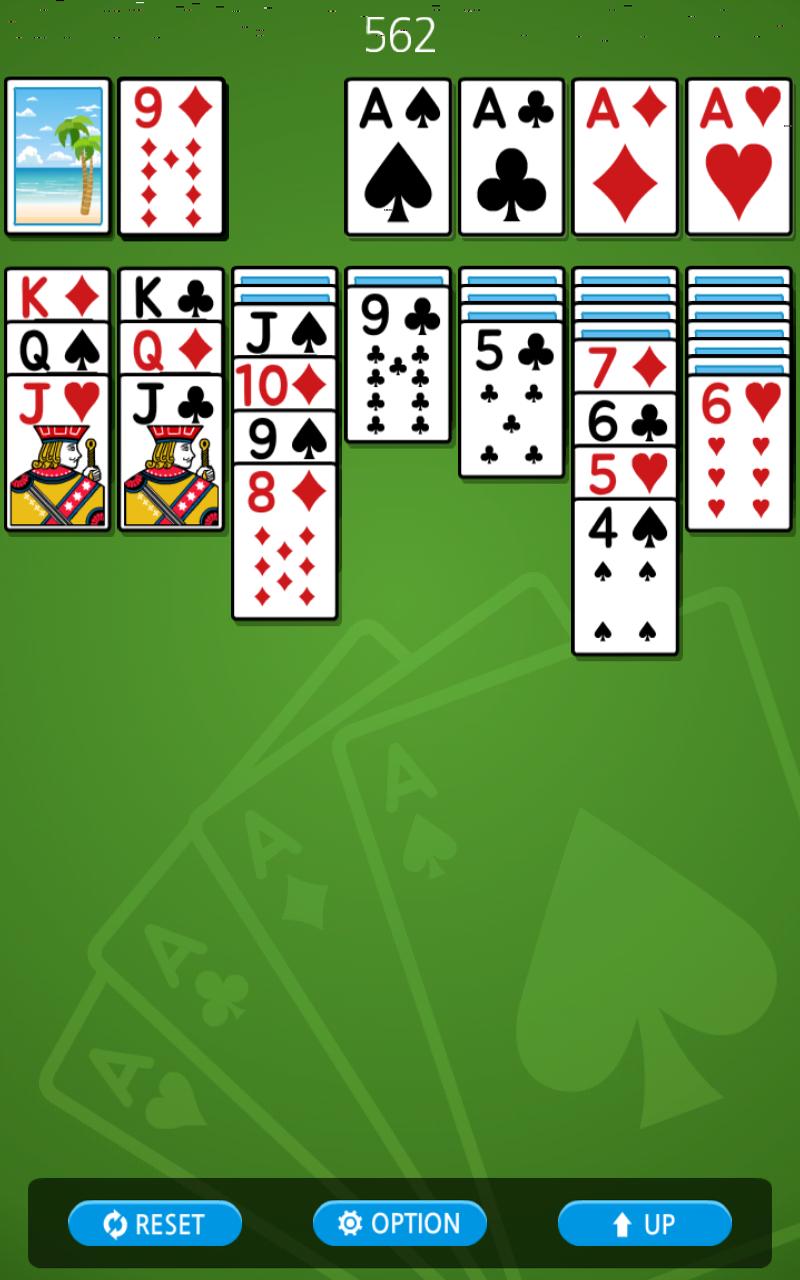
Task: Select the 9 of diamonds waste card
Action: [x=171, y=157]
